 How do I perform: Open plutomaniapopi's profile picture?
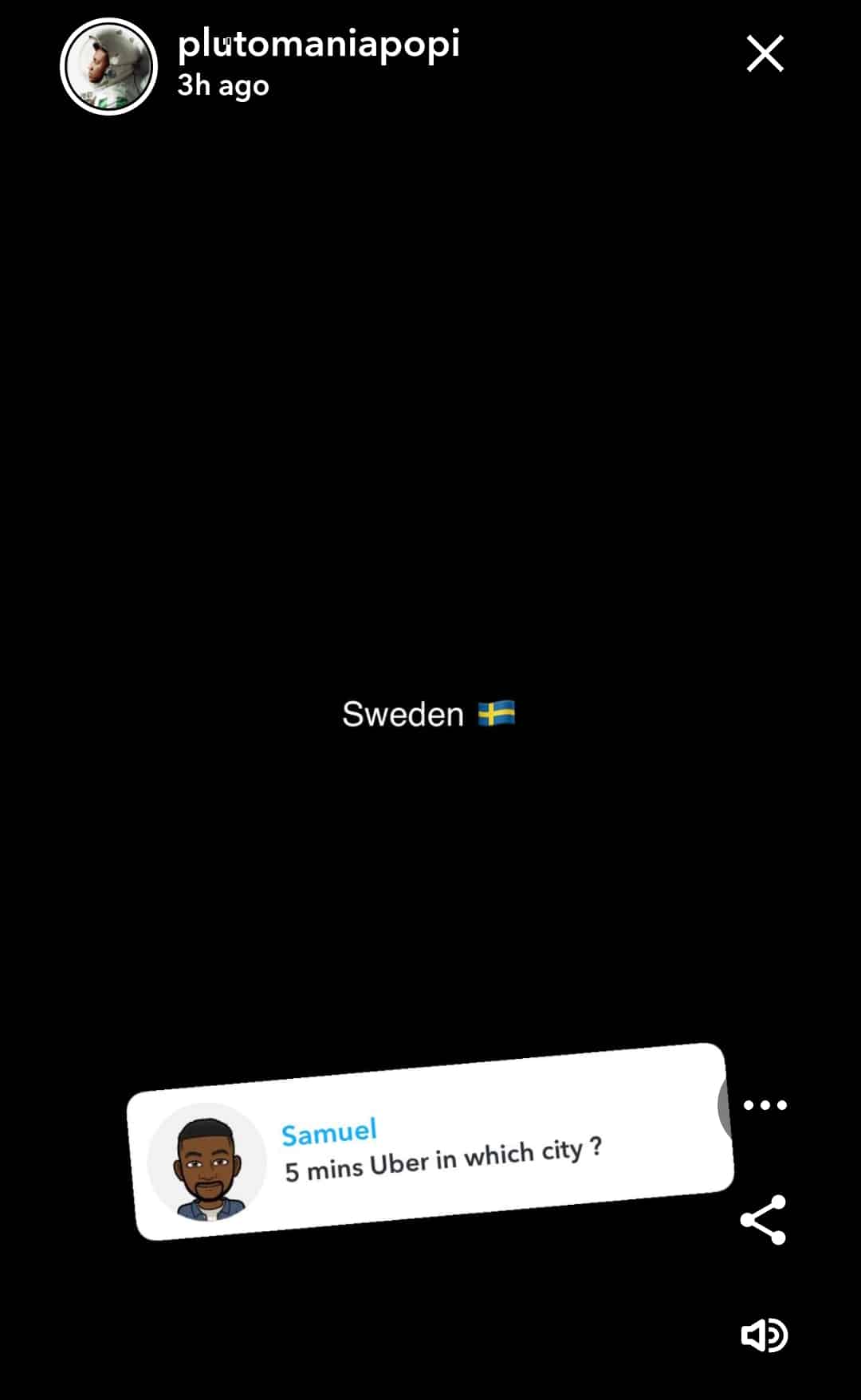pos(109,67)
